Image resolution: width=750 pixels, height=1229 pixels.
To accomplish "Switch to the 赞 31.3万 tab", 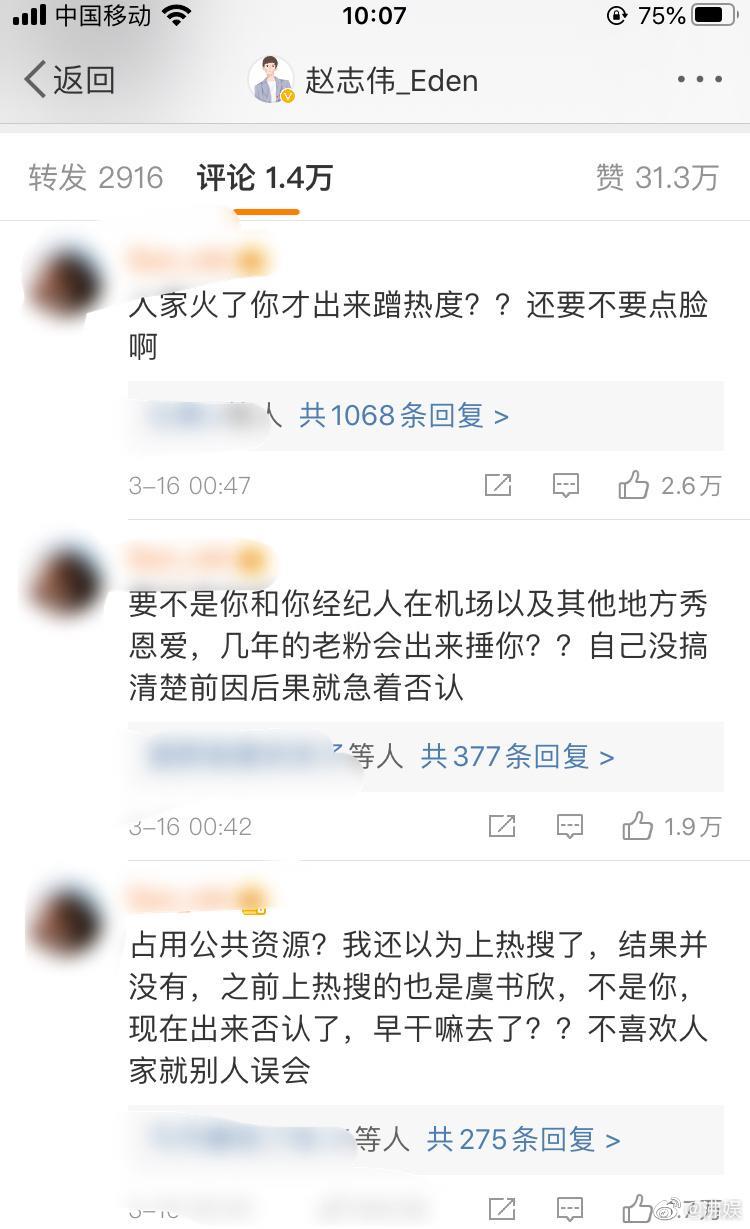I will [x=656, y=178].
